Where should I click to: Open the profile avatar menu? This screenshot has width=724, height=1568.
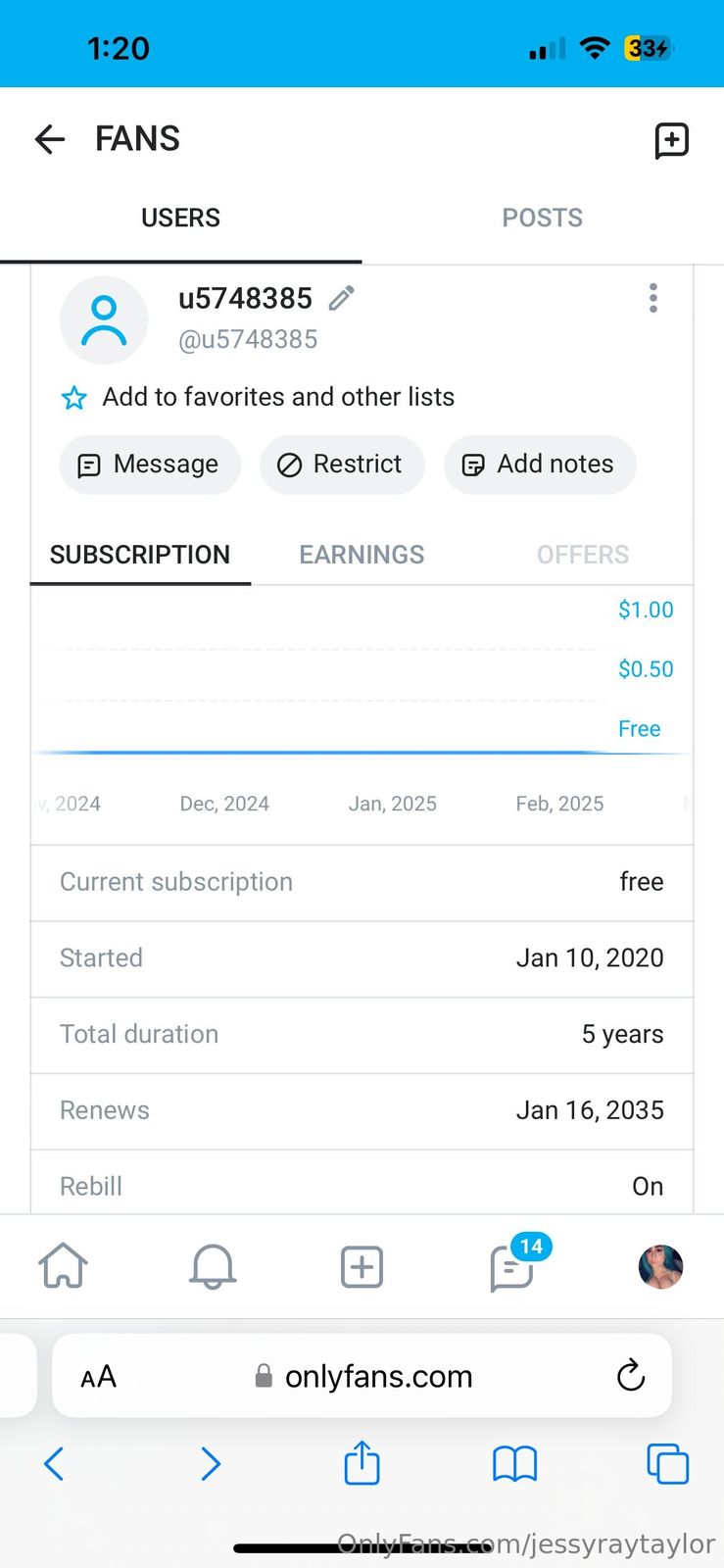[x=660, y=1266]
